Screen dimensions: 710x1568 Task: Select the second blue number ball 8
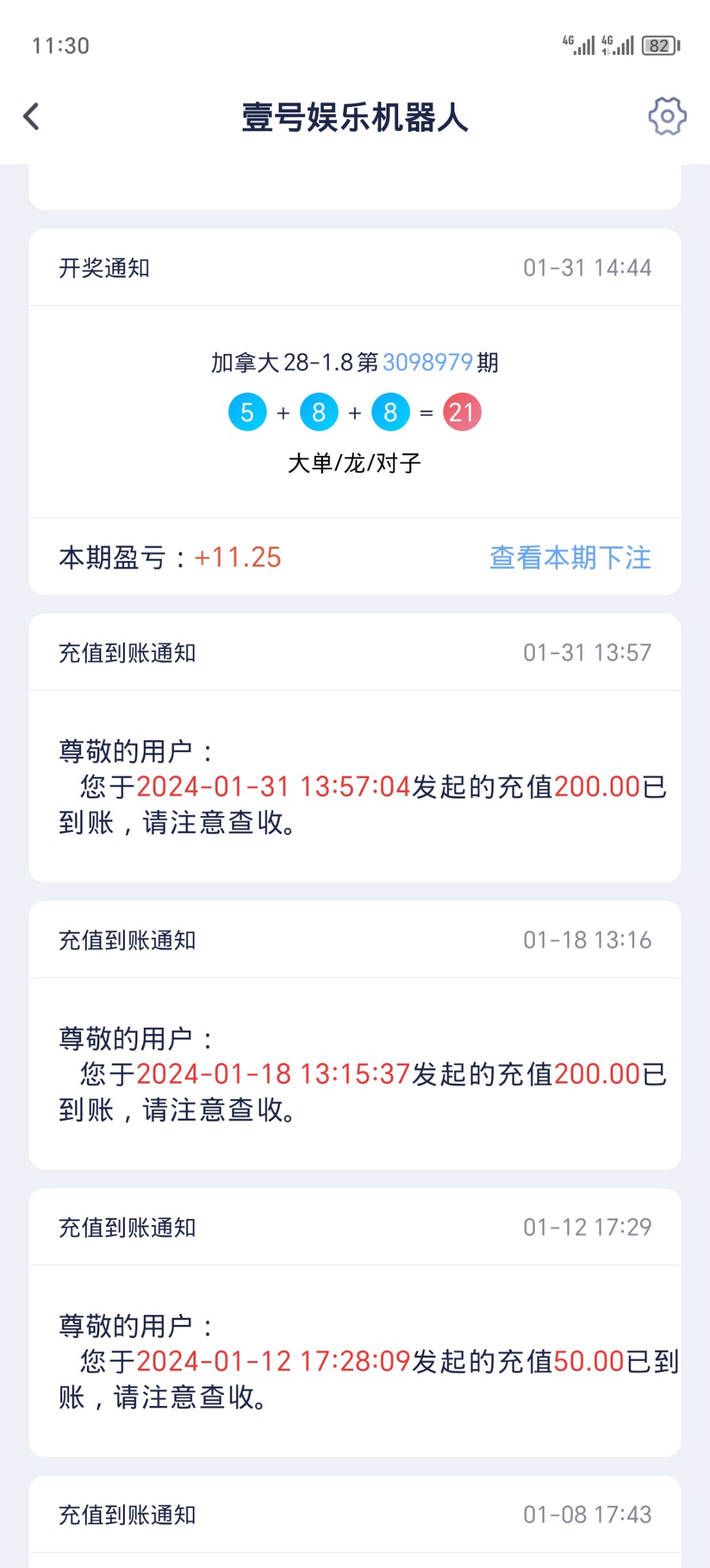tap(389, 411)
